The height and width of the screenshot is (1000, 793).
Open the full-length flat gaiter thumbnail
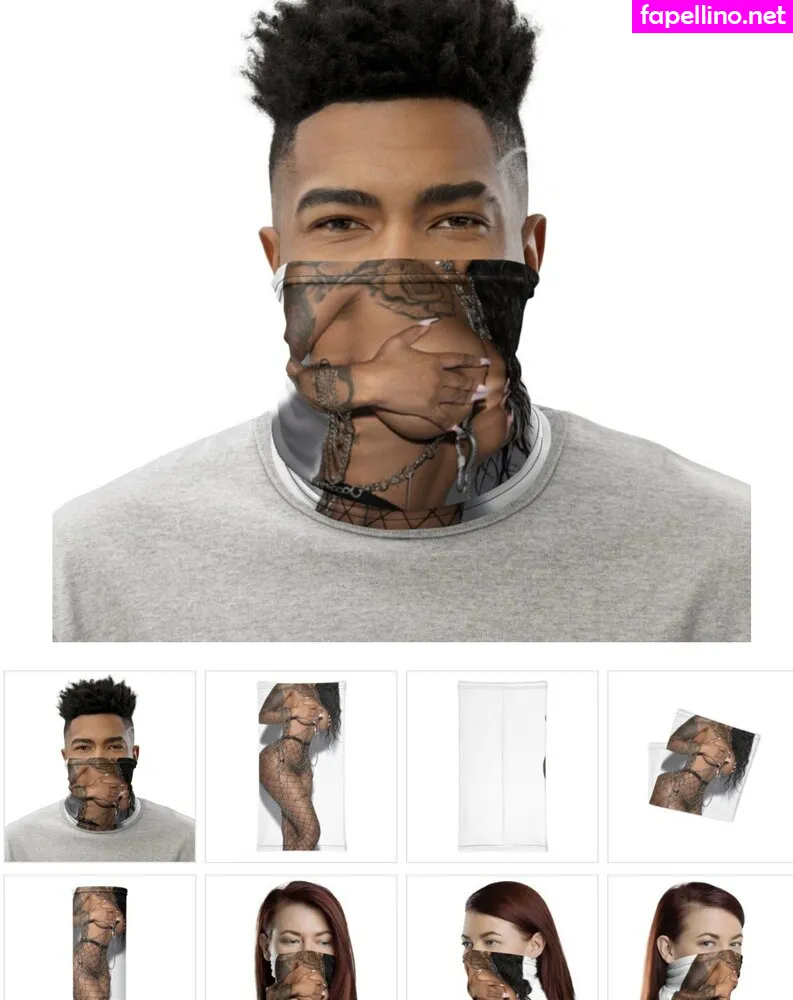click(x=300, y=766)
